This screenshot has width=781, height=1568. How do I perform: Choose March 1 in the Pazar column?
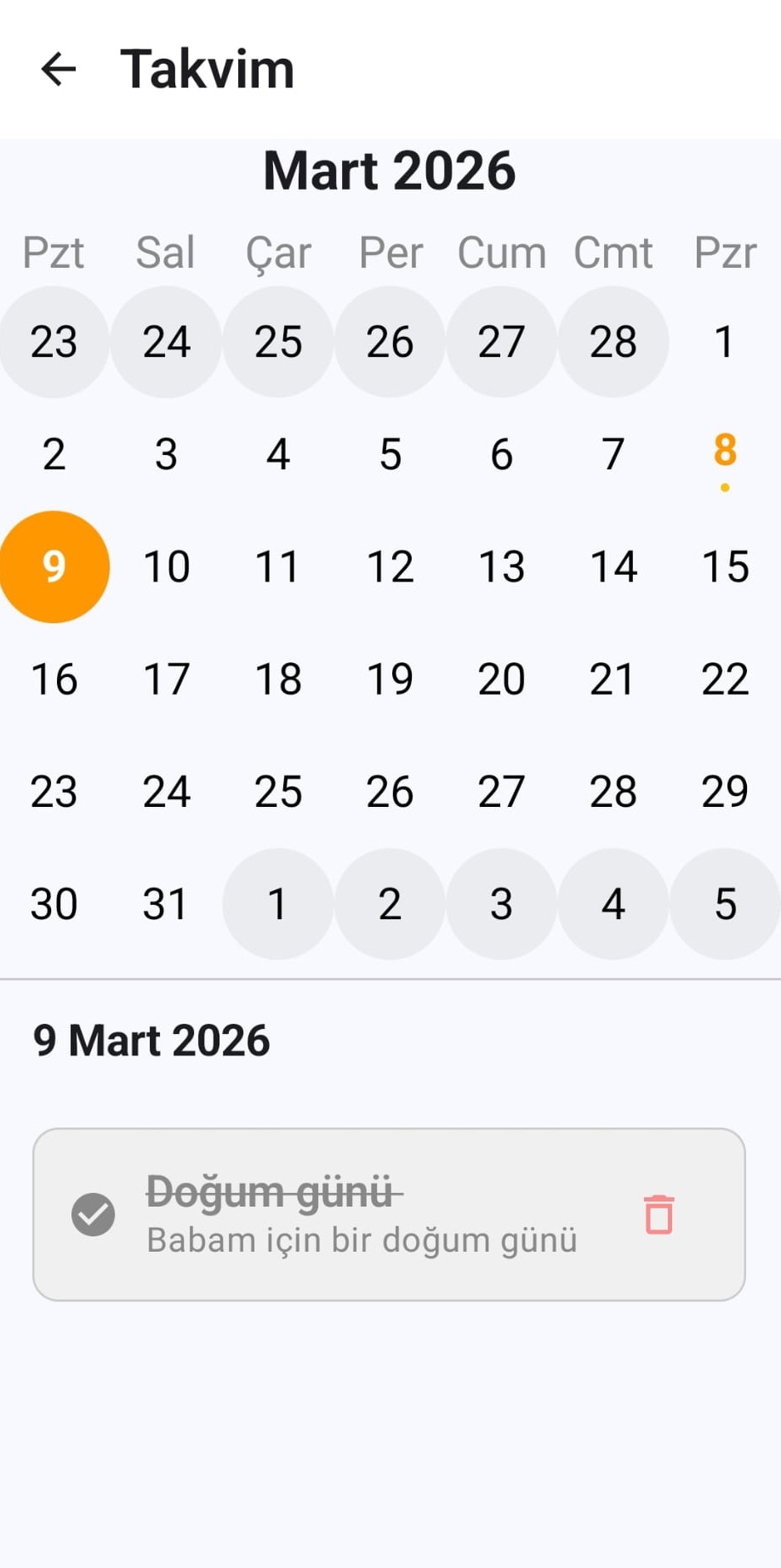(x=725, y=342)
